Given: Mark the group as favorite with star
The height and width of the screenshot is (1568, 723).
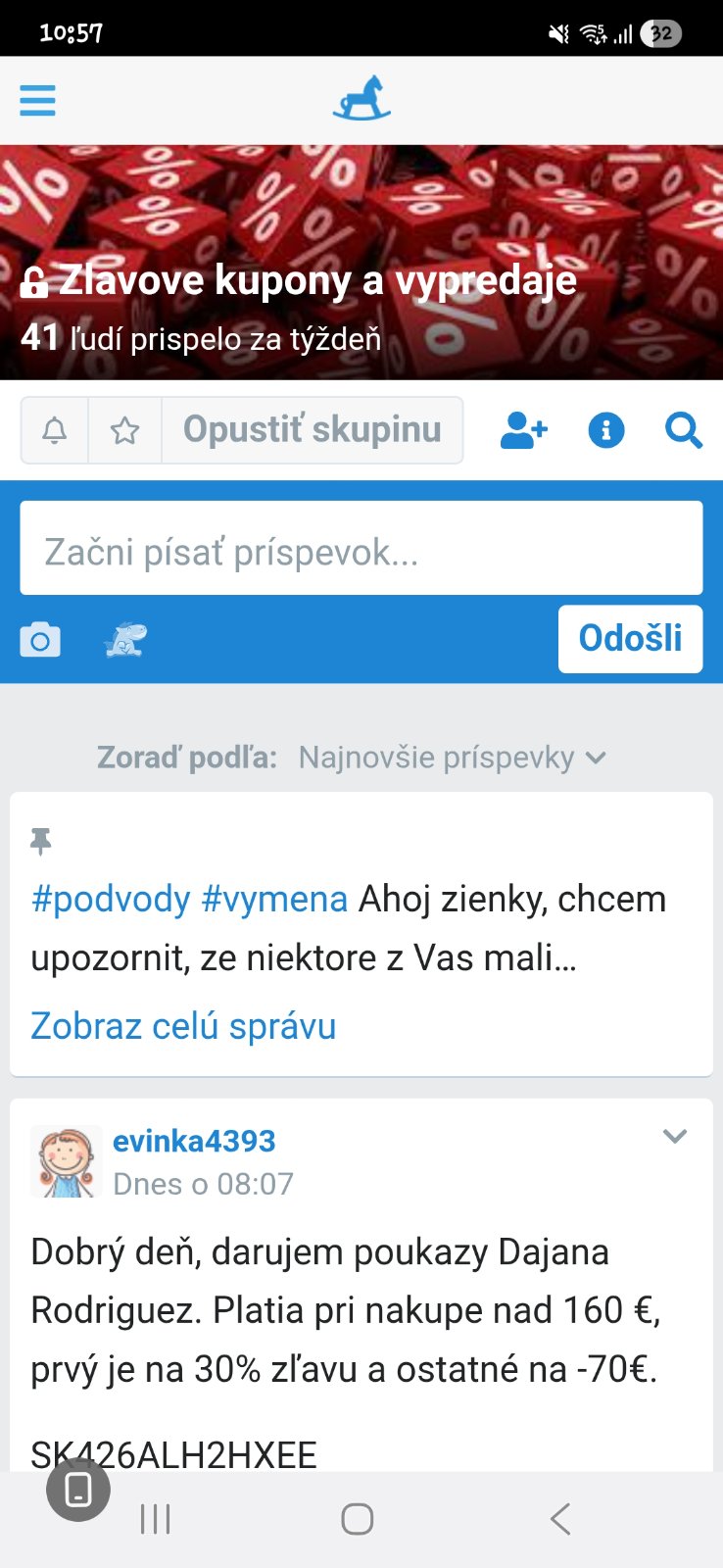Looking at the screenshot, I should (x=124, y=430).
